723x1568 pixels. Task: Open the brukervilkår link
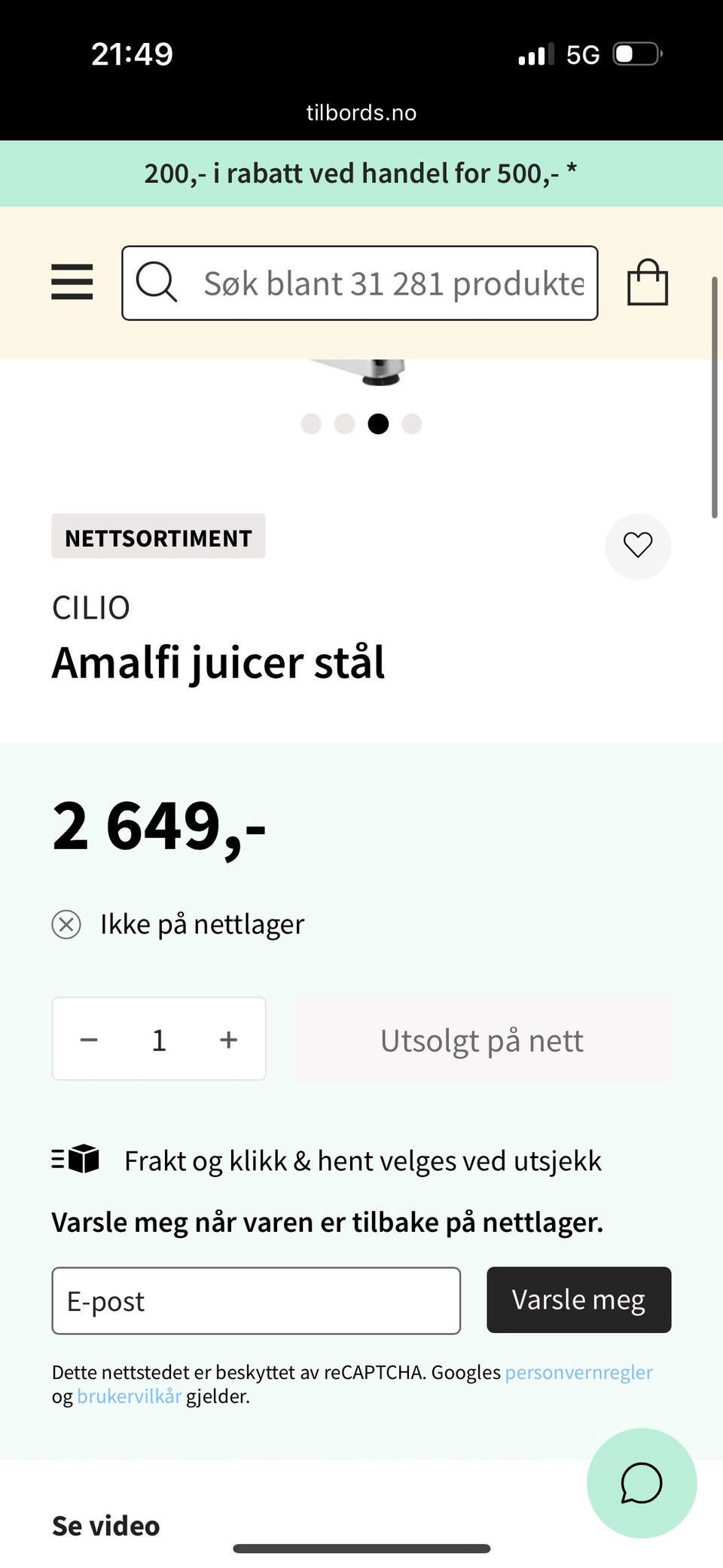coord(129,1397)
